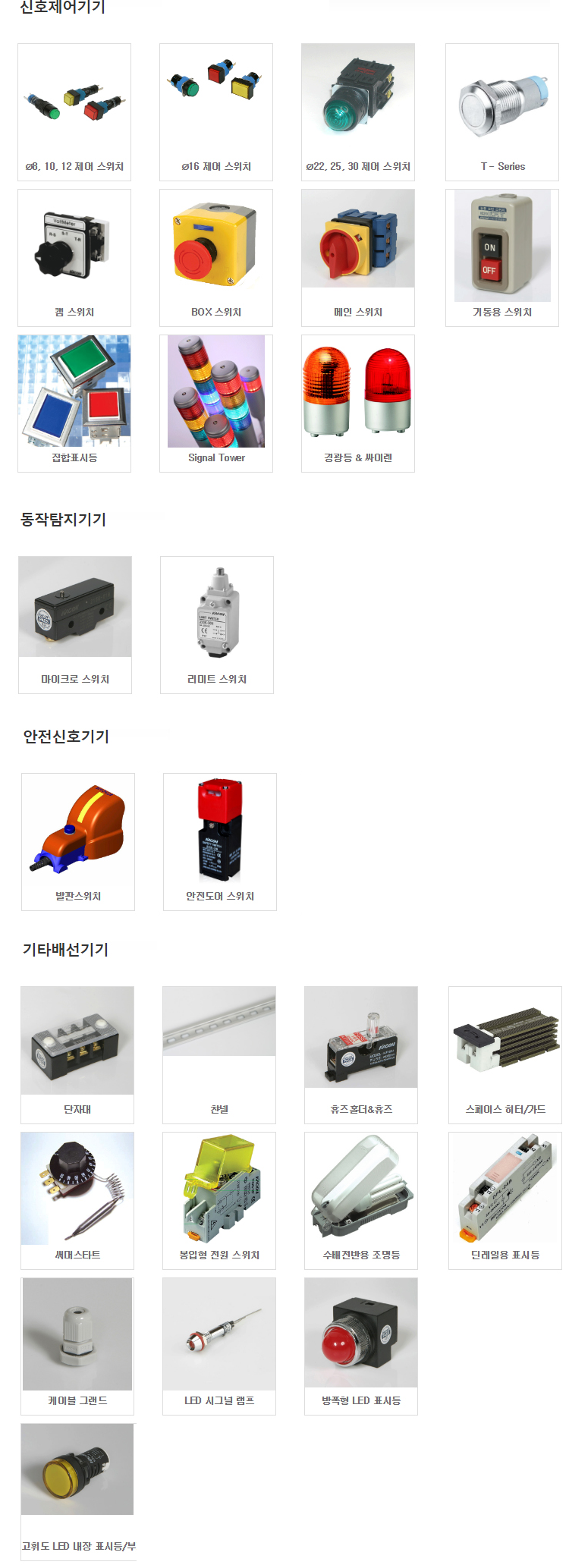Open the 써머스타트 tile

coord(77,1200)
